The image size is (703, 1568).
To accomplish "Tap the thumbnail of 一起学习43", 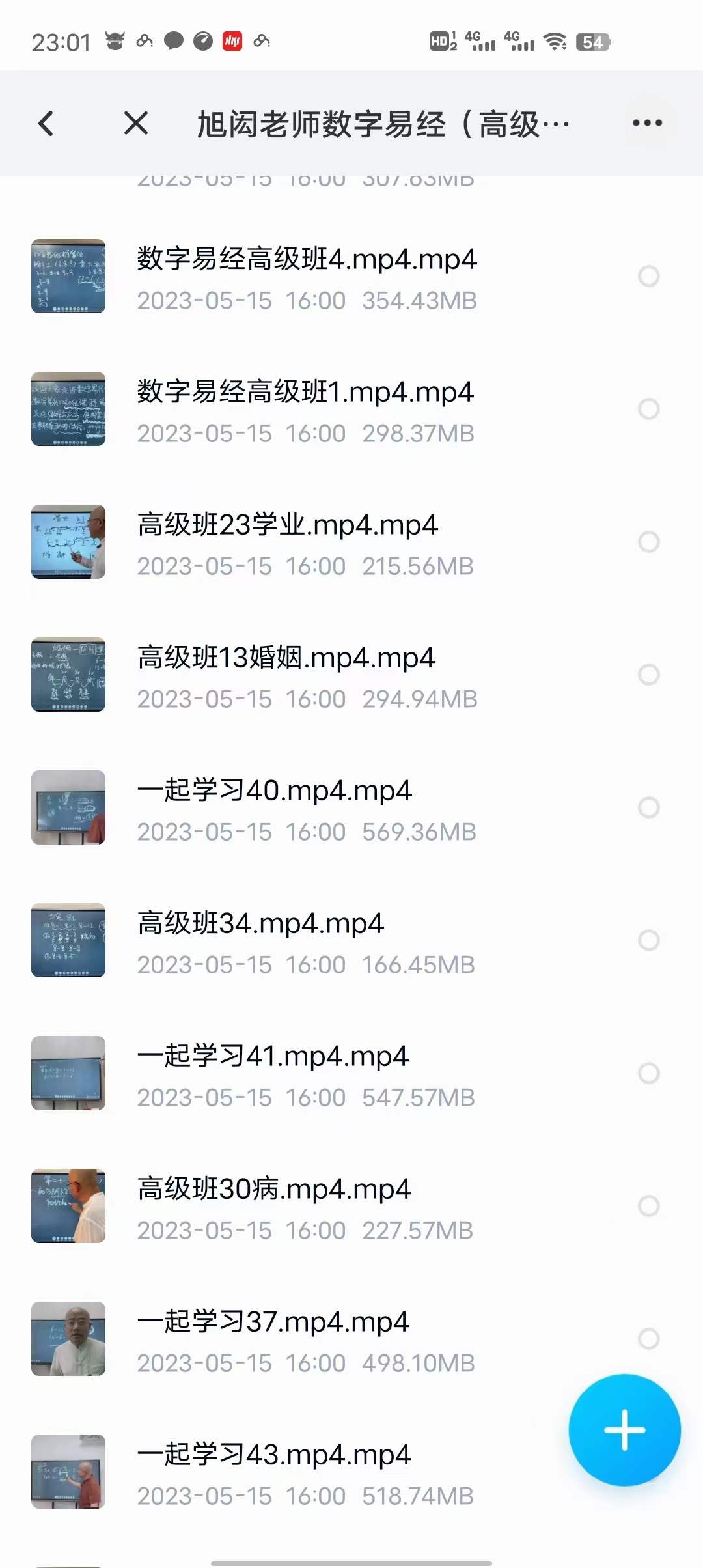I will pyautogui.click(x=68, y=1472).
